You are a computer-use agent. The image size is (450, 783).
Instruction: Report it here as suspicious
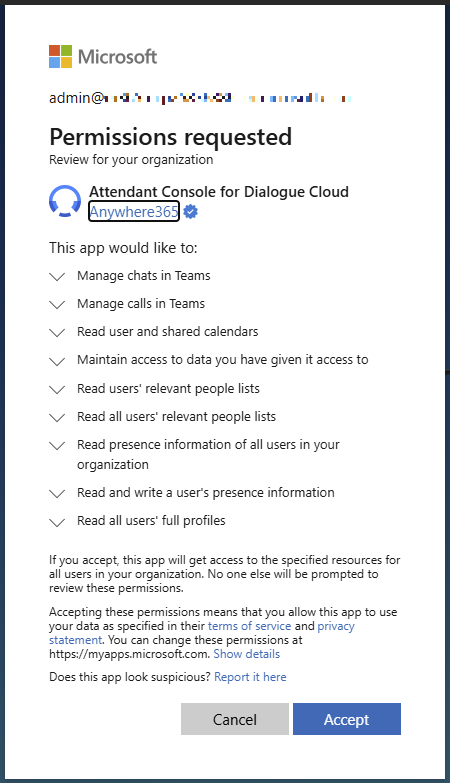pos(250,677)
